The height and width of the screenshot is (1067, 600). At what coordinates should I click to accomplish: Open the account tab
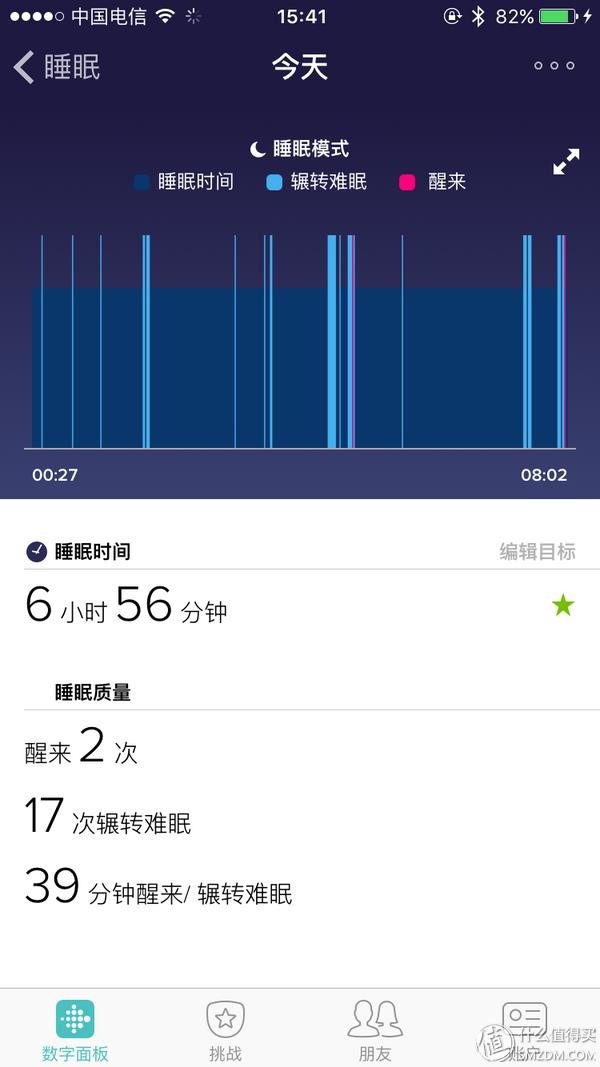(x=524, y=1031)
